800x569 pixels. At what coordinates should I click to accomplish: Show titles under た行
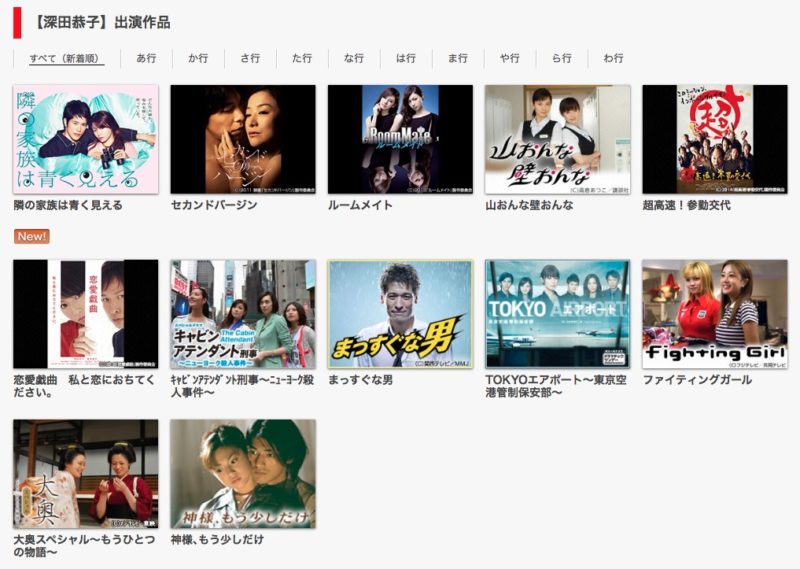[x=302, y=58]
